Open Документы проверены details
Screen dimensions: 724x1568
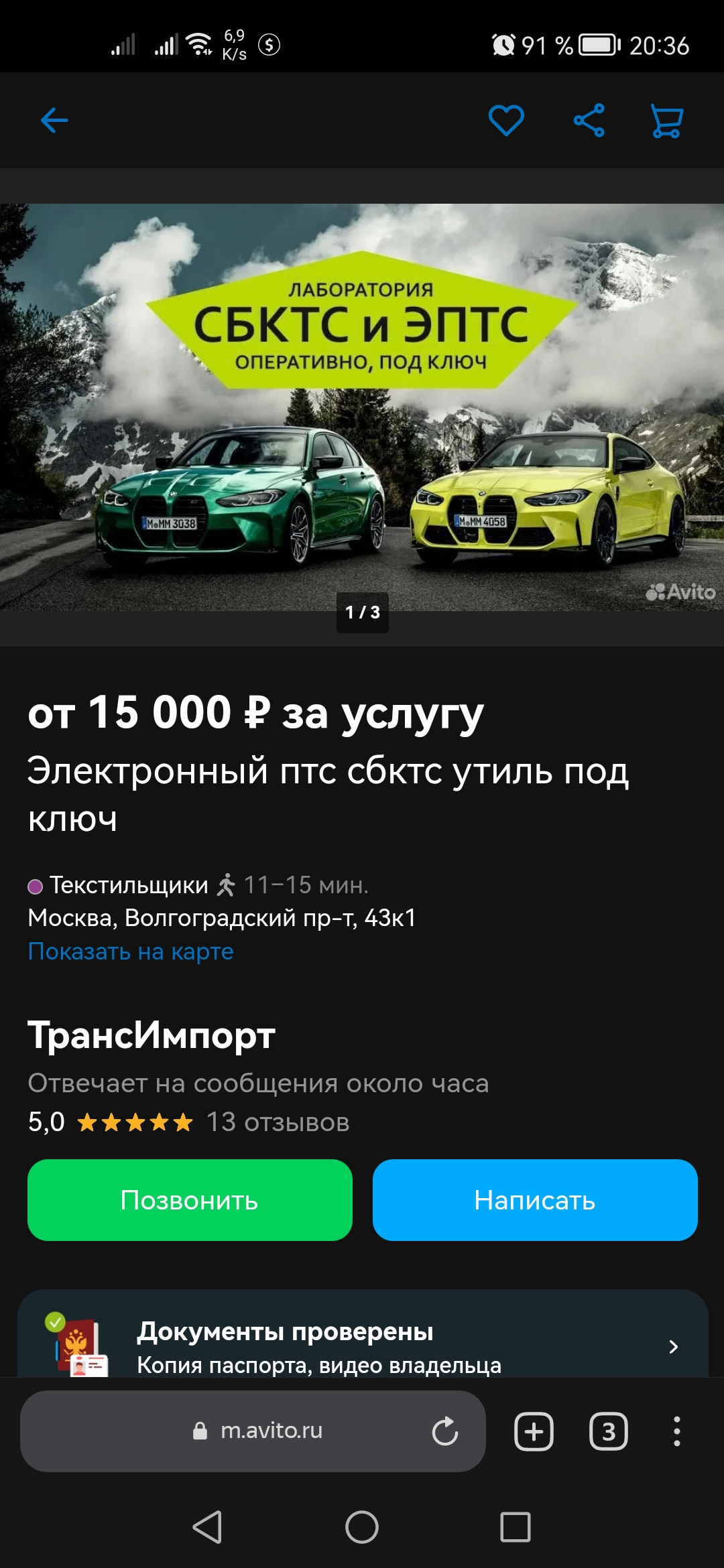[363, 1333]
